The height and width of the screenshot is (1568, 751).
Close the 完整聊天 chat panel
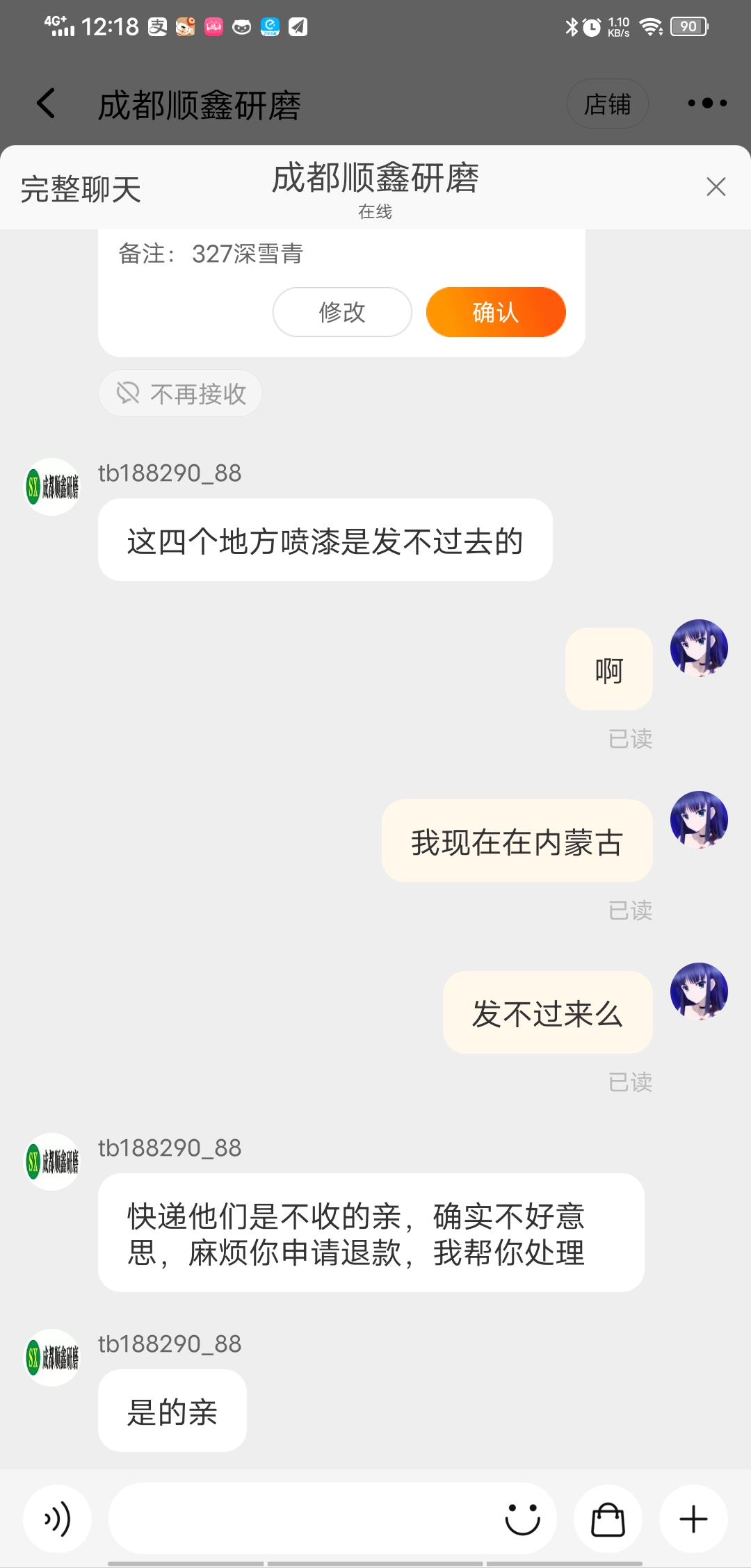[x=716, y=187]
